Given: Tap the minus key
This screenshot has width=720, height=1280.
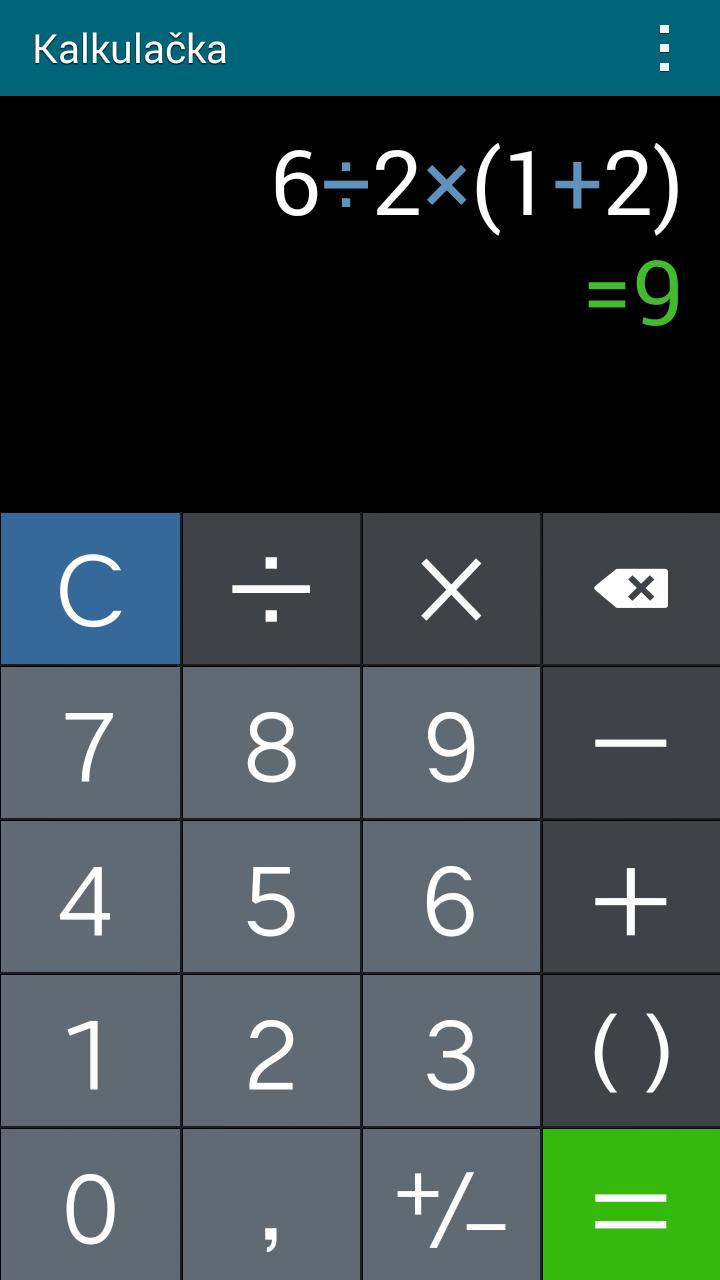Looking at the screenshot, I should pyautogui.click(x=631, y=744).
